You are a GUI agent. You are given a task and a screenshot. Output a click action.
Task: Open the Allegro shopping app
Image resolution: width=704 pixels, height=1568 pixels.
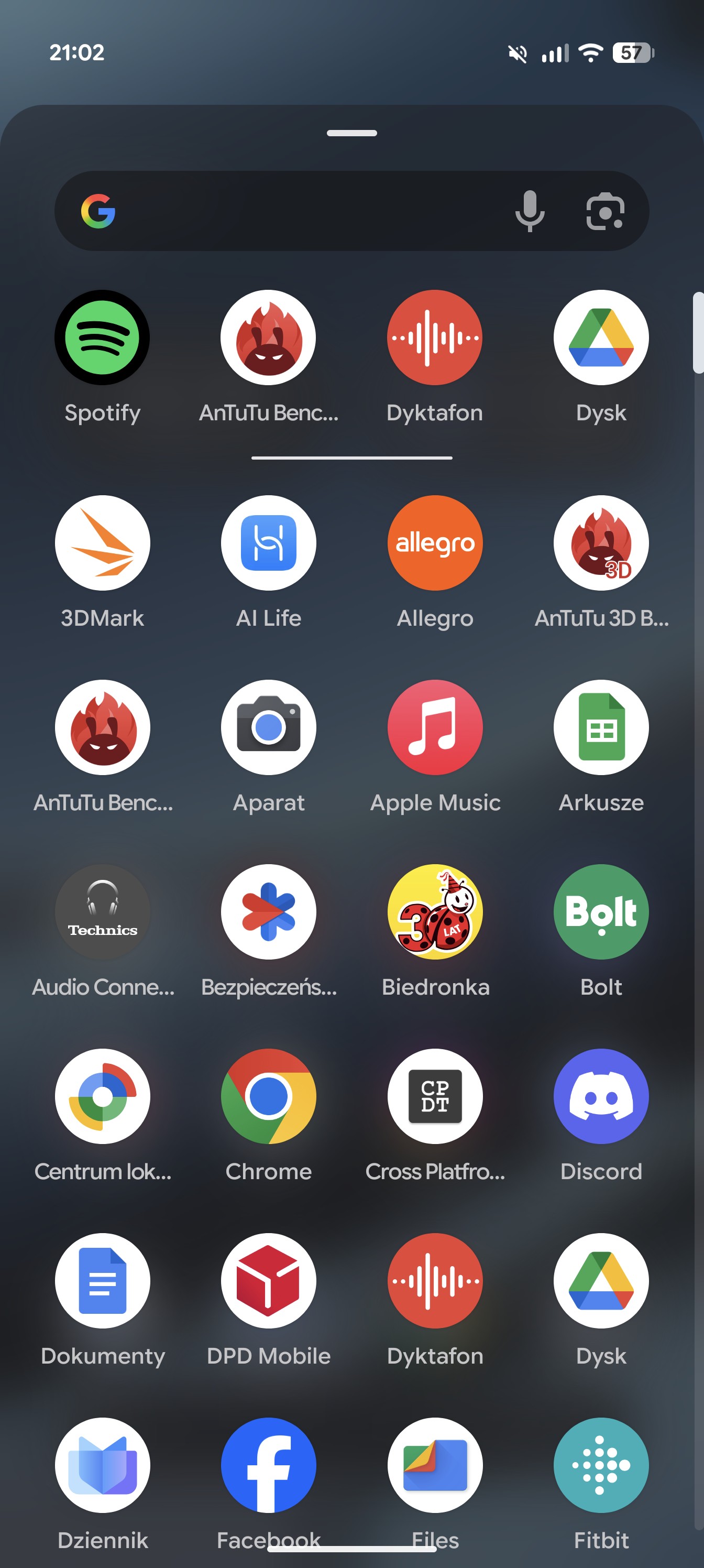tap(435, 543)
